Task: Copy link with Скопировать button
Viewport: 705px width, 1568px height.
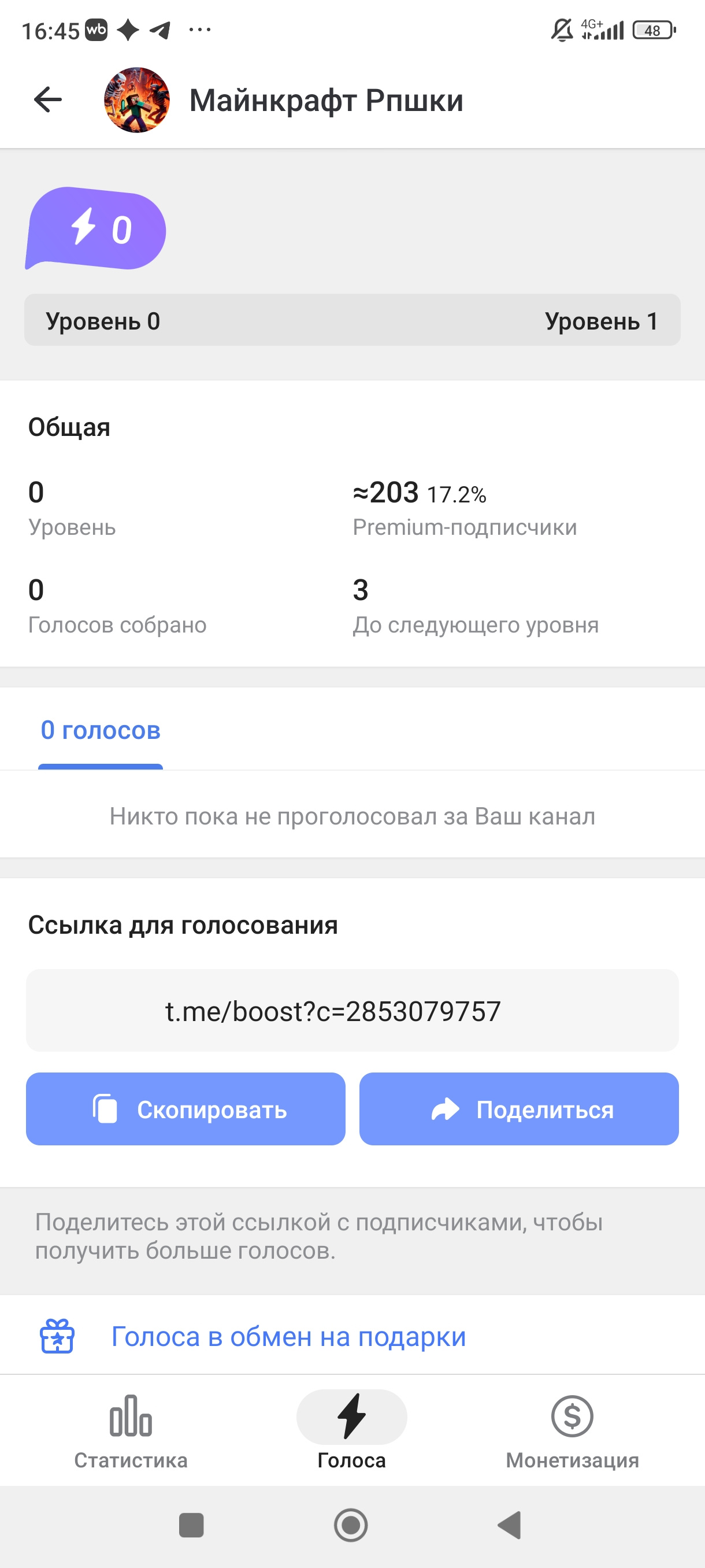Action: (x=185, y=1109)
